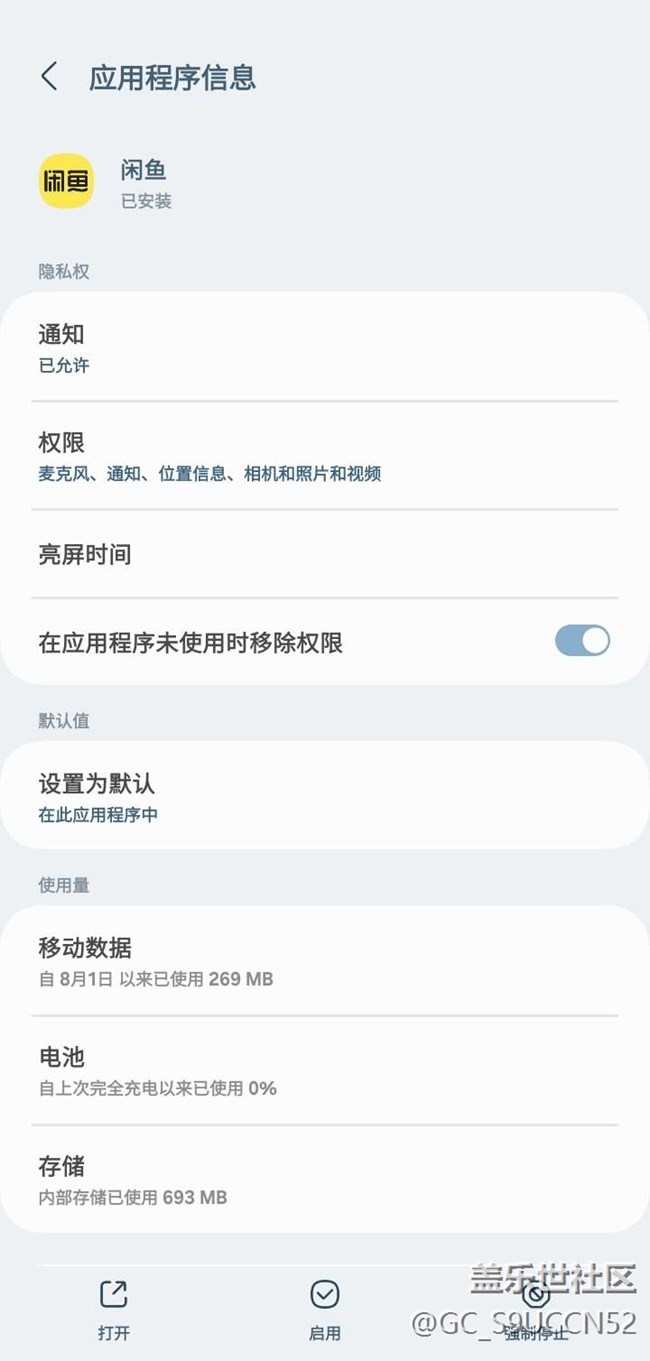
Task: Toggle 在应用程序未使用时移除权限 switch
Action: (x=582, y=641)
